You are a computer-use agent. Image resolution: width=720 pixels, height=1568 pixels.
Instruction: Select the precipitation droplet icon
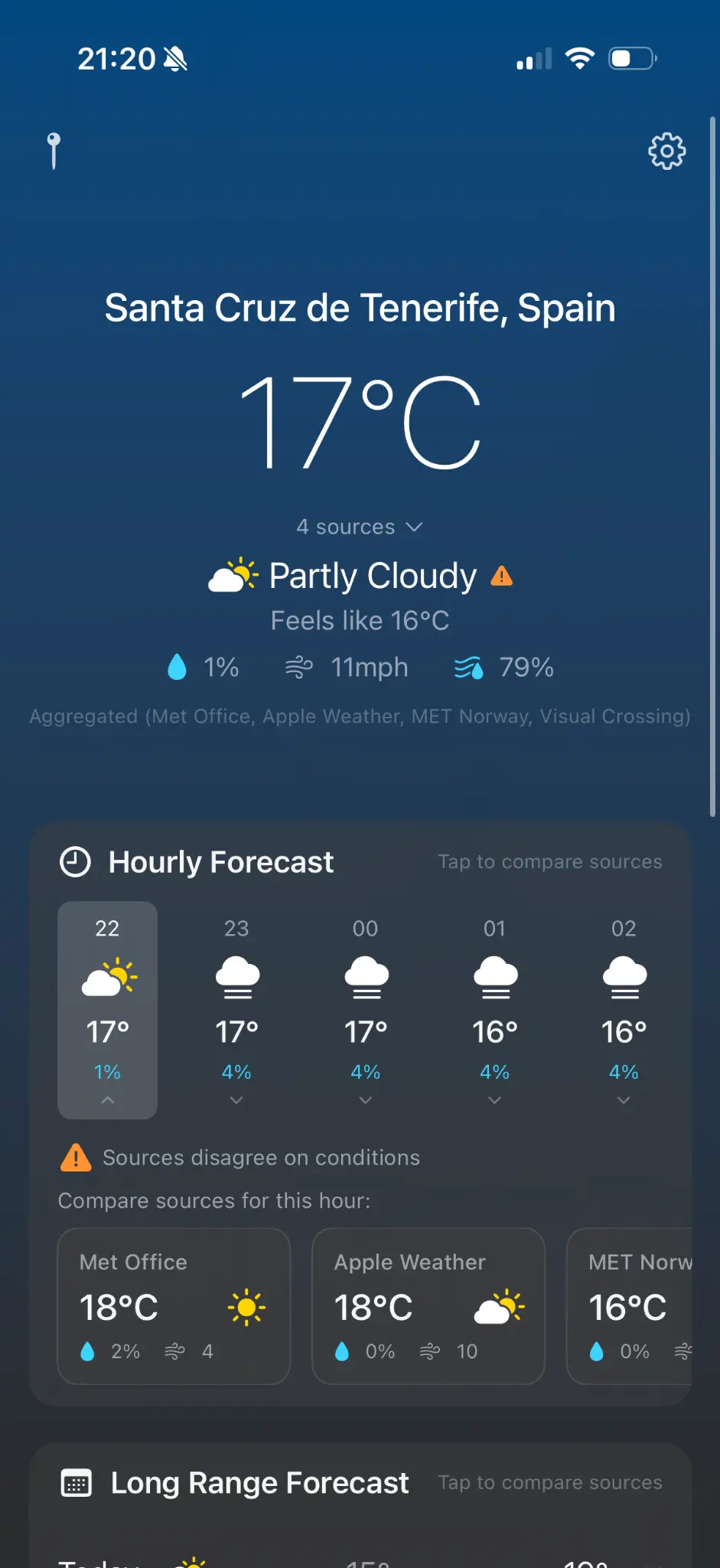pos(178,667)
